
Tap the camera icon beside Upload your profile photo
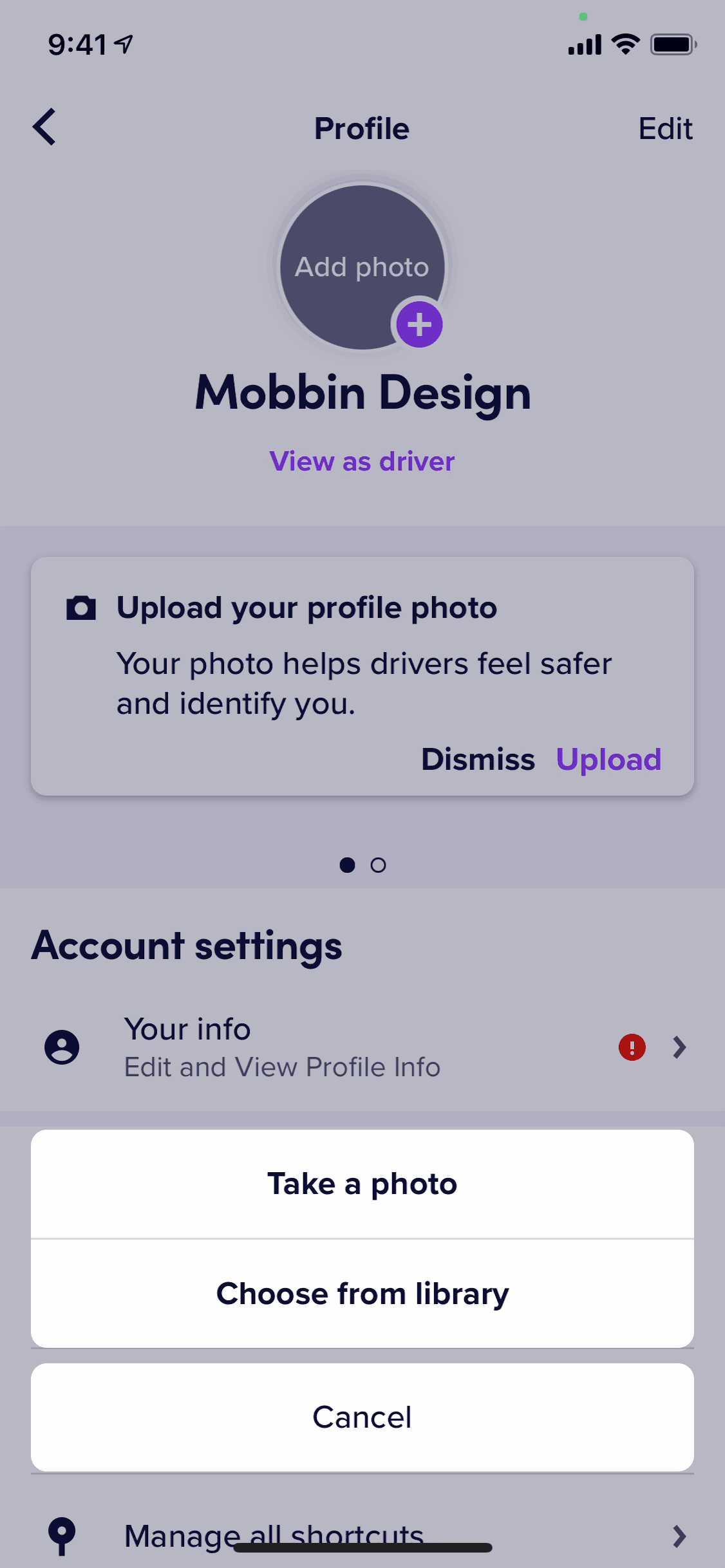coord(82,606)
